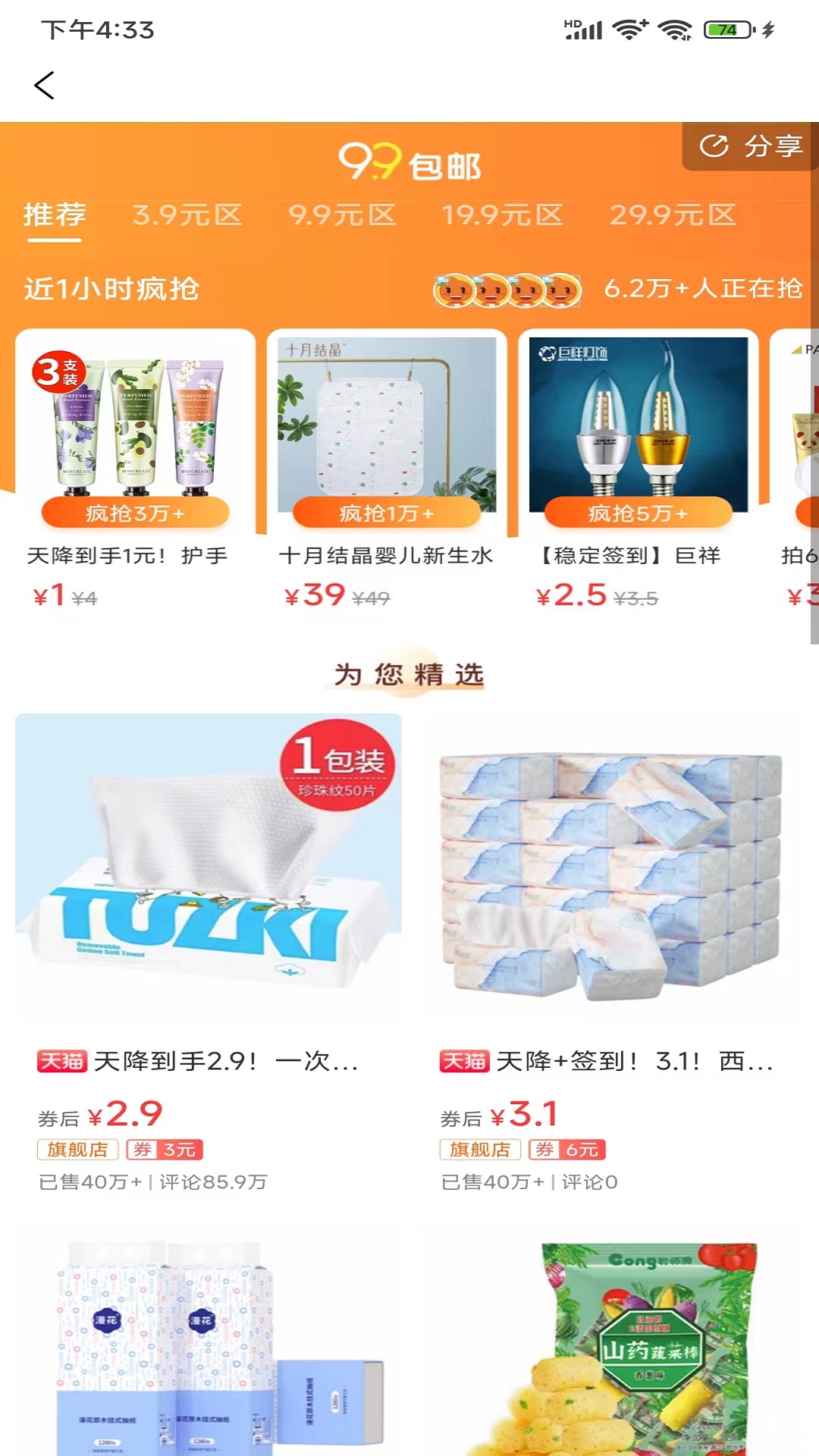This screenshot has height=1456, width=819.
Task: Select the 29.9元区 tab
Action: pos(673,215)
